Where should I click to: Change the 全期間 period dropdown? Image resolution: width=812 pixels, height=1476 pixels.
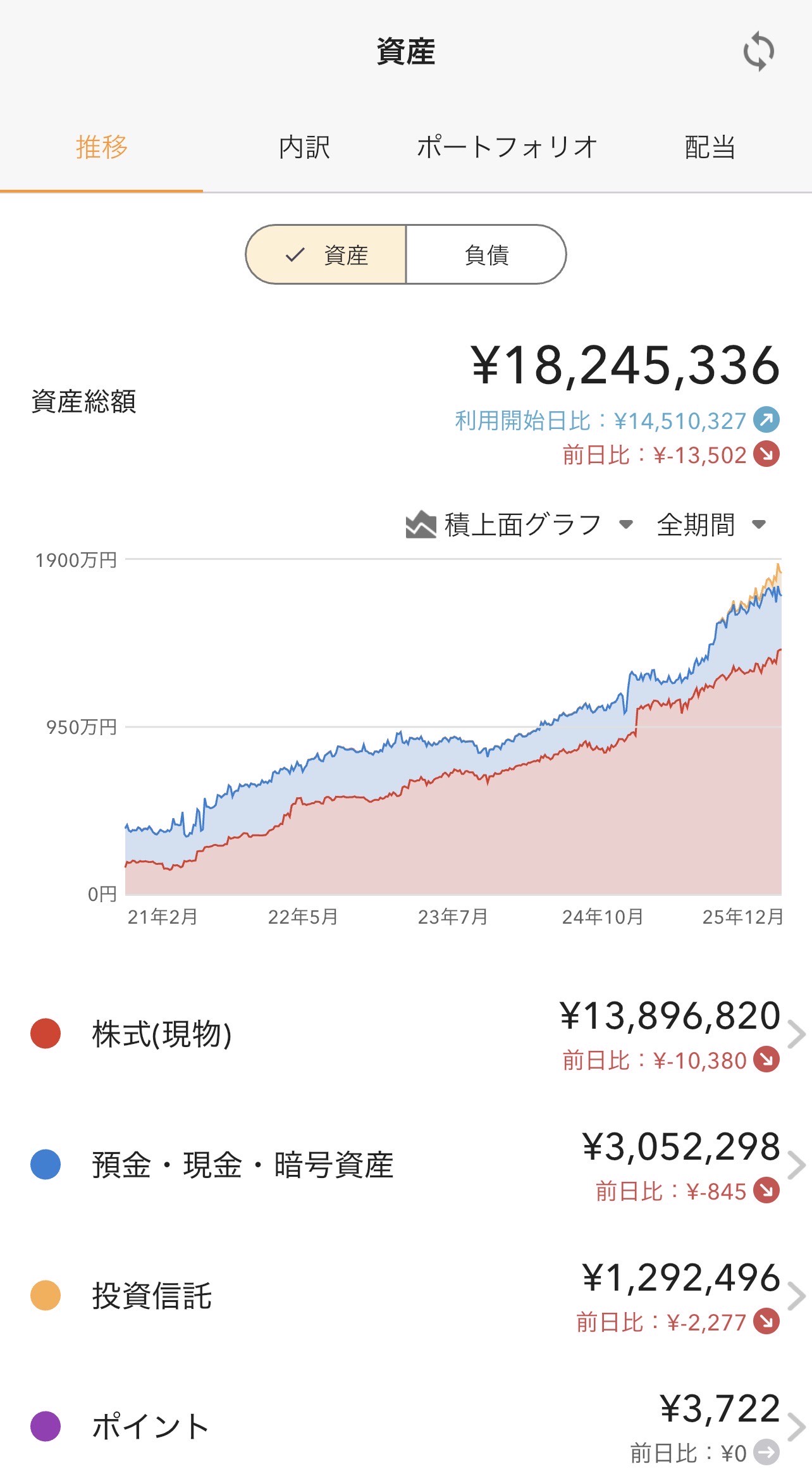click(711, 524)
